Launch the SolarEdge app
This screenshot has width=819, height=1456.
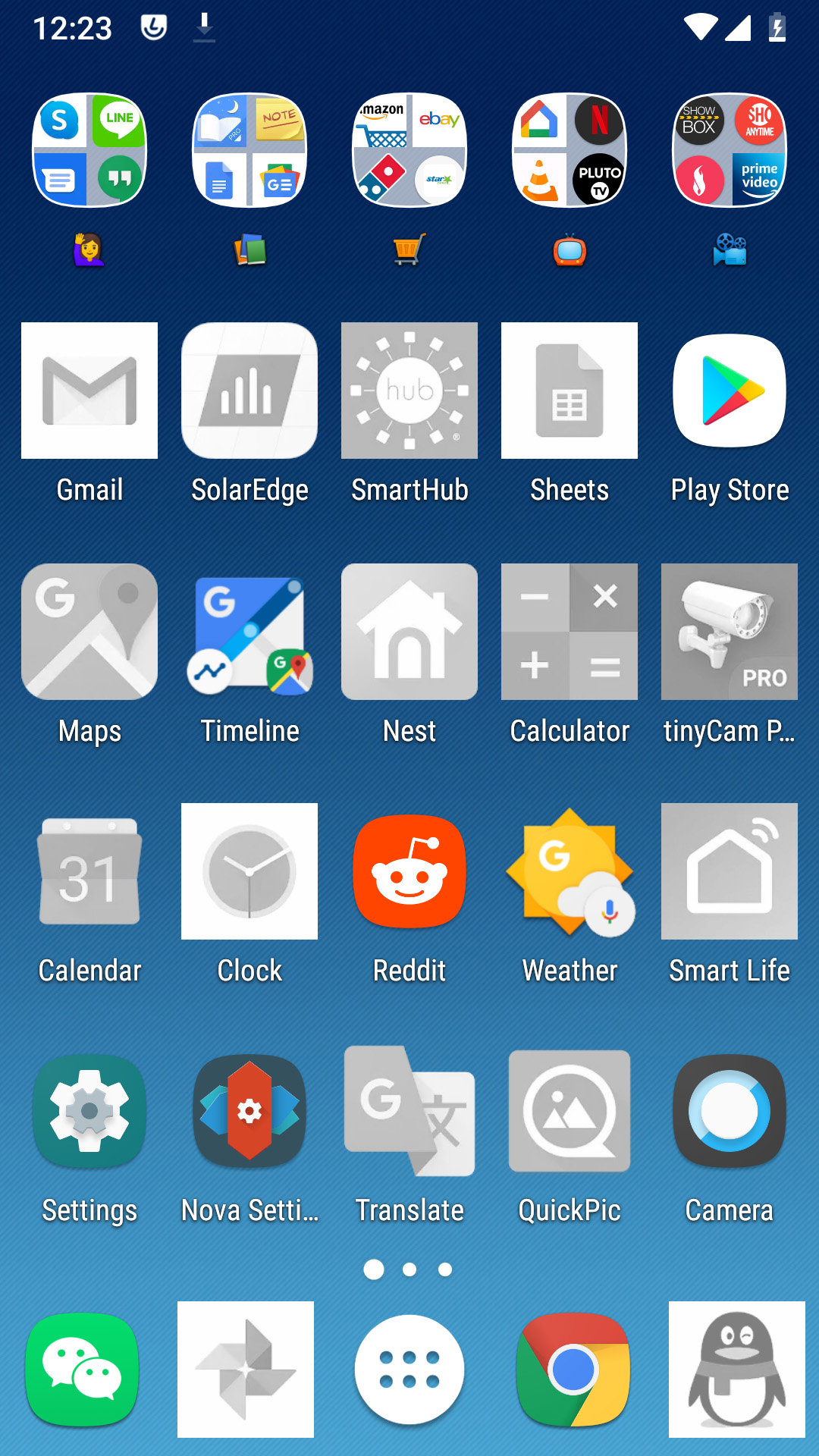[x=249, y=391]
